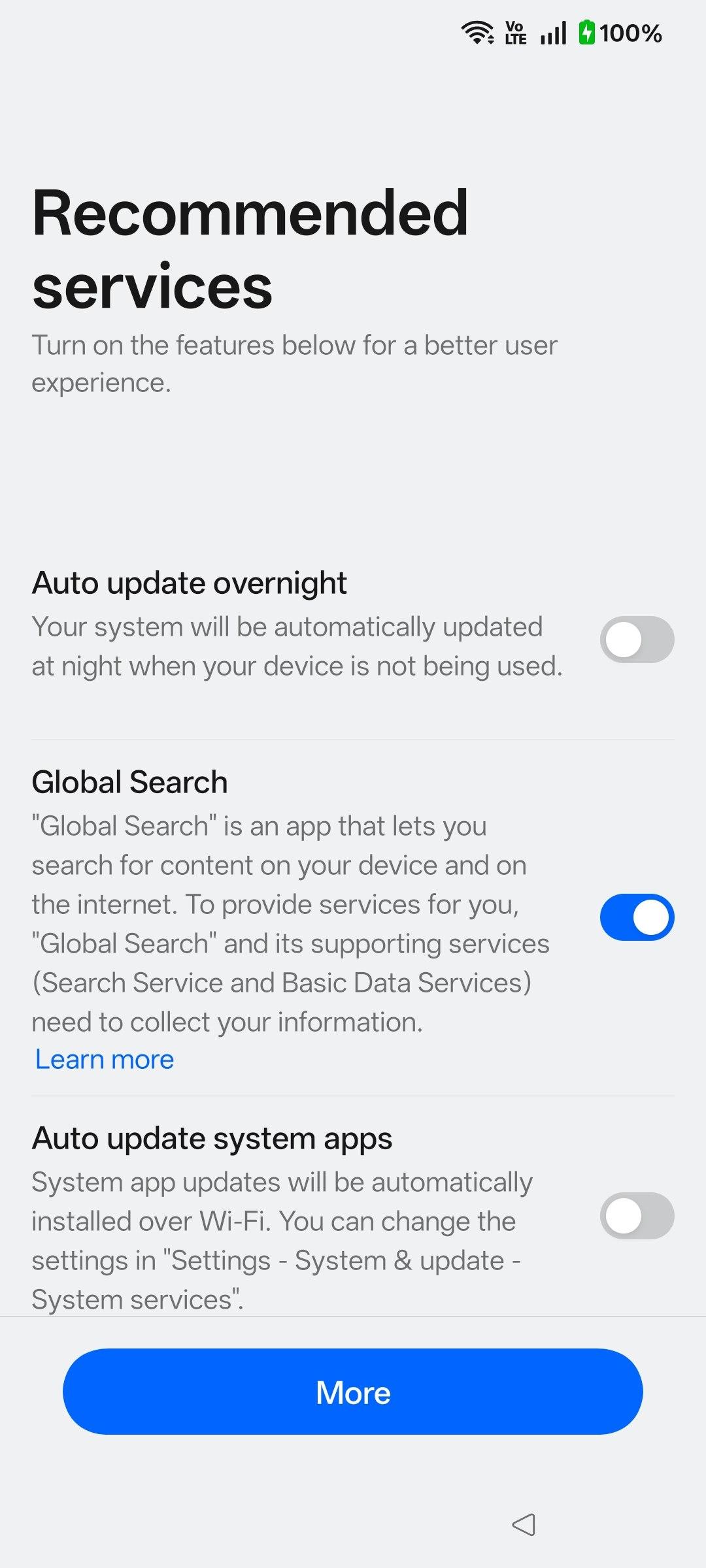Turn off the Global Search switch
The width and height of the screenshot is (706, 1568).
[637, 917]
